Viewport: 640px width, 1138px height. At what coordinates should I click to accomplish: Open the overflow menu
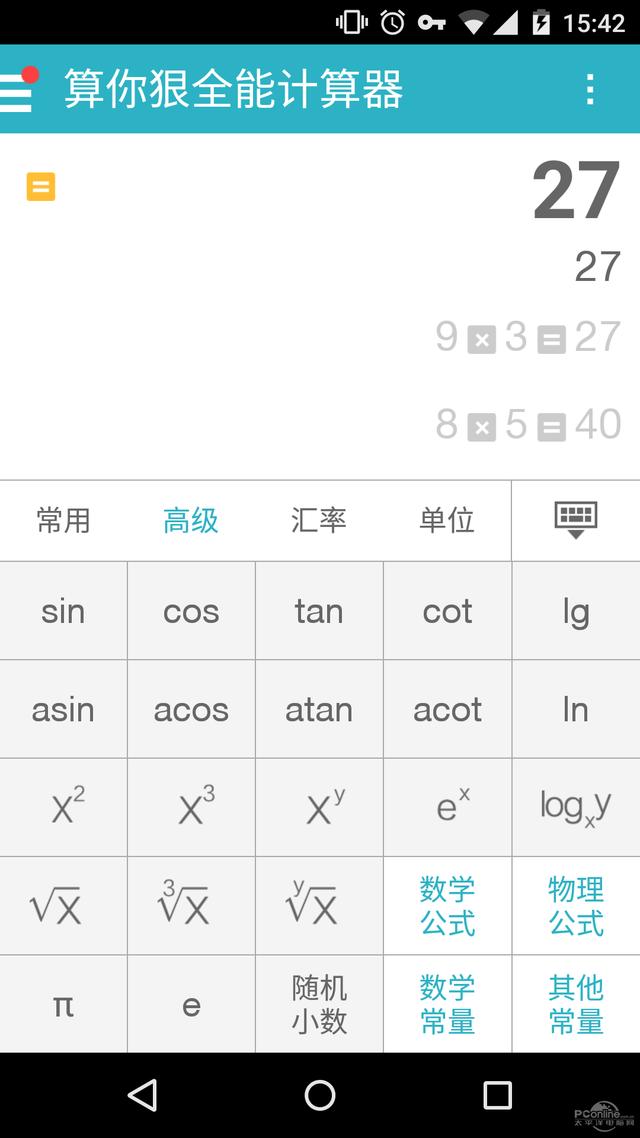tap(590, 89)
